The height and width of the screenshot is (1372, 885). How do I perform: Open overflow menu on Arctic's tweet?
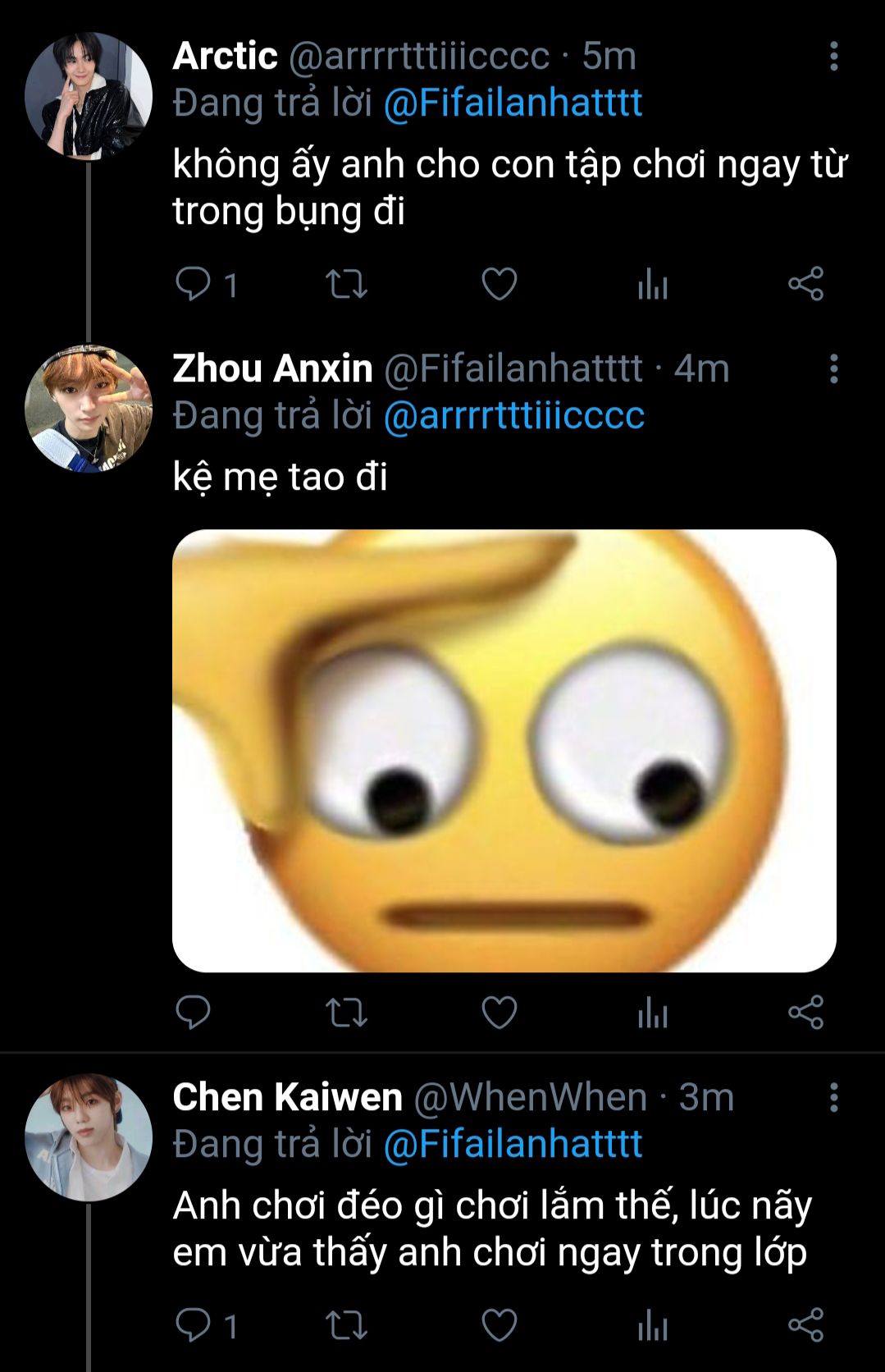tap(833, 57)
